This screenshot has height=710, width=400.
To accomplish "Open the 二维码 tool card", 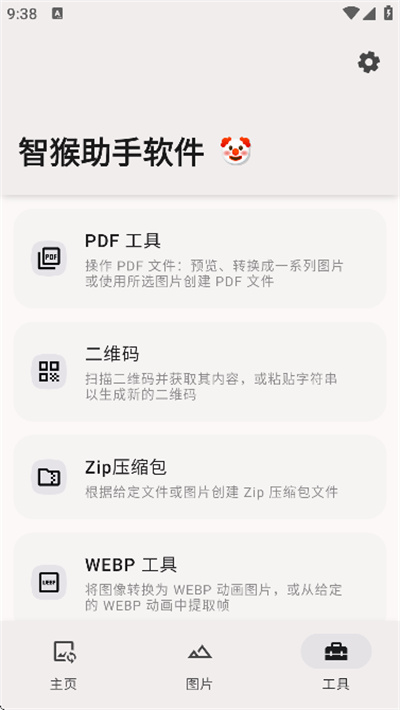I will 200,372.
